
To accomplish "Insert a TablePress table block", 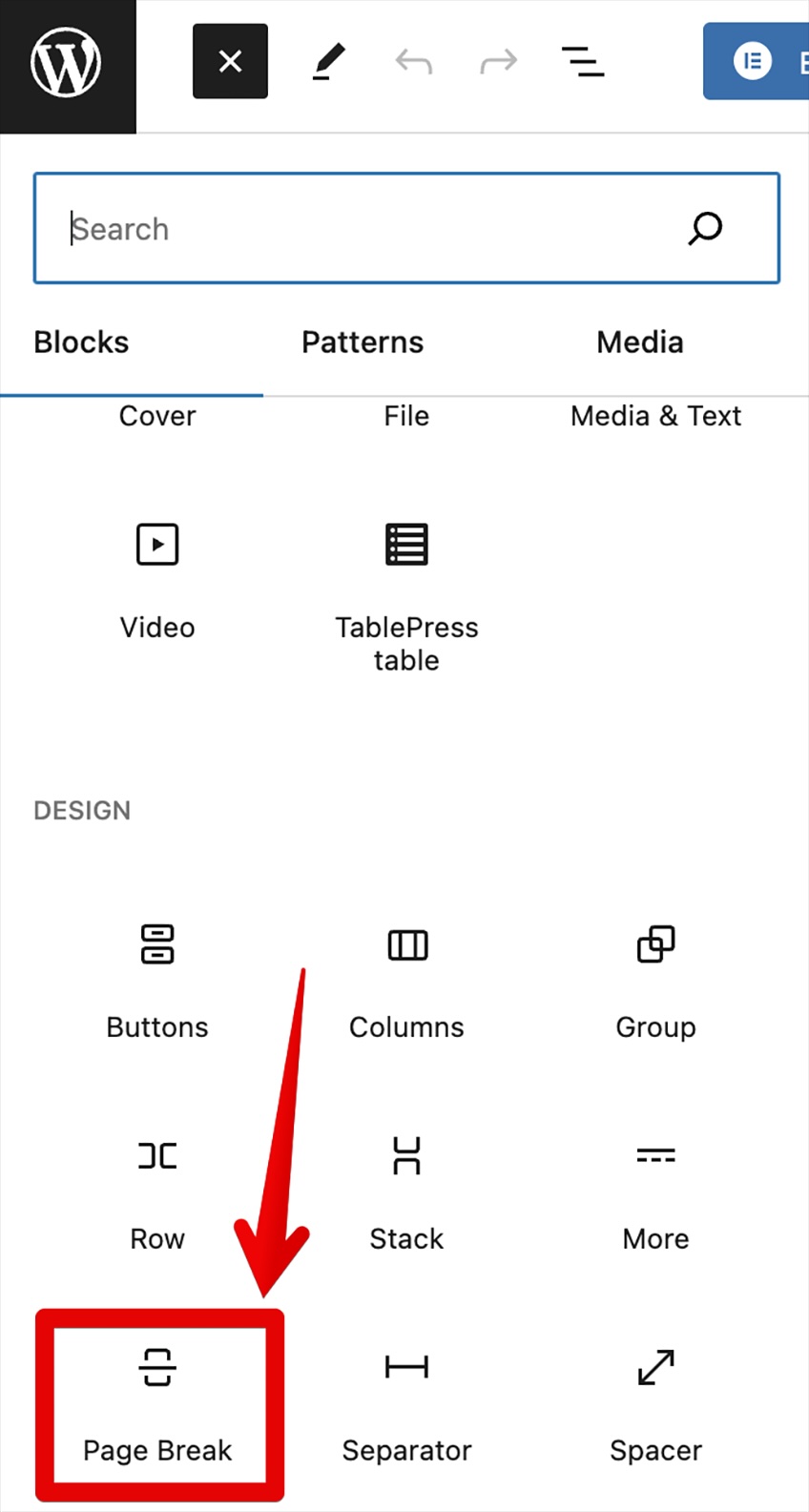I will (406, 591).
